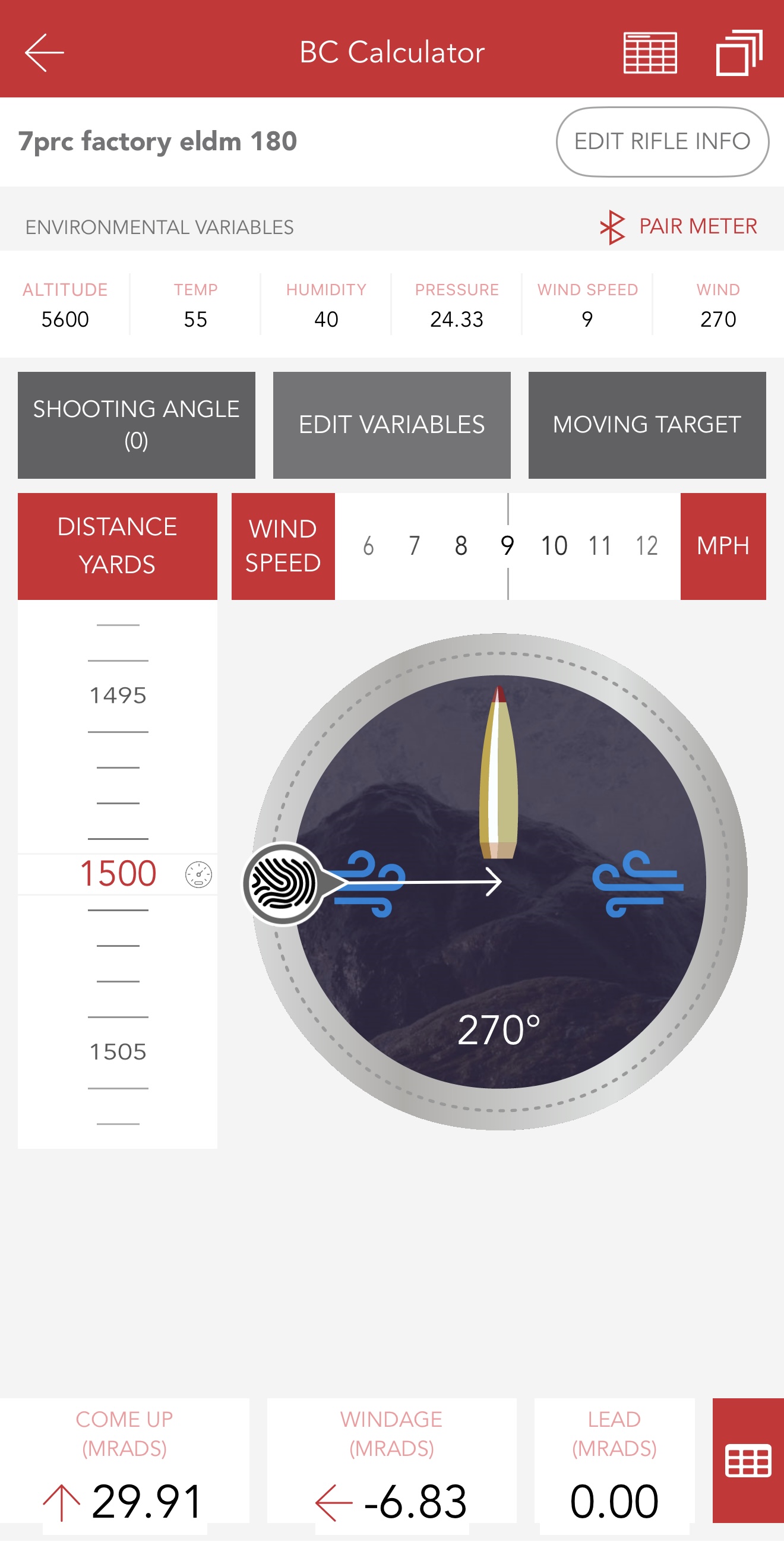Tap the Edit Rifle Info button
The width and height of the screenshot is (784, 1545).
[x=662, y=141]
